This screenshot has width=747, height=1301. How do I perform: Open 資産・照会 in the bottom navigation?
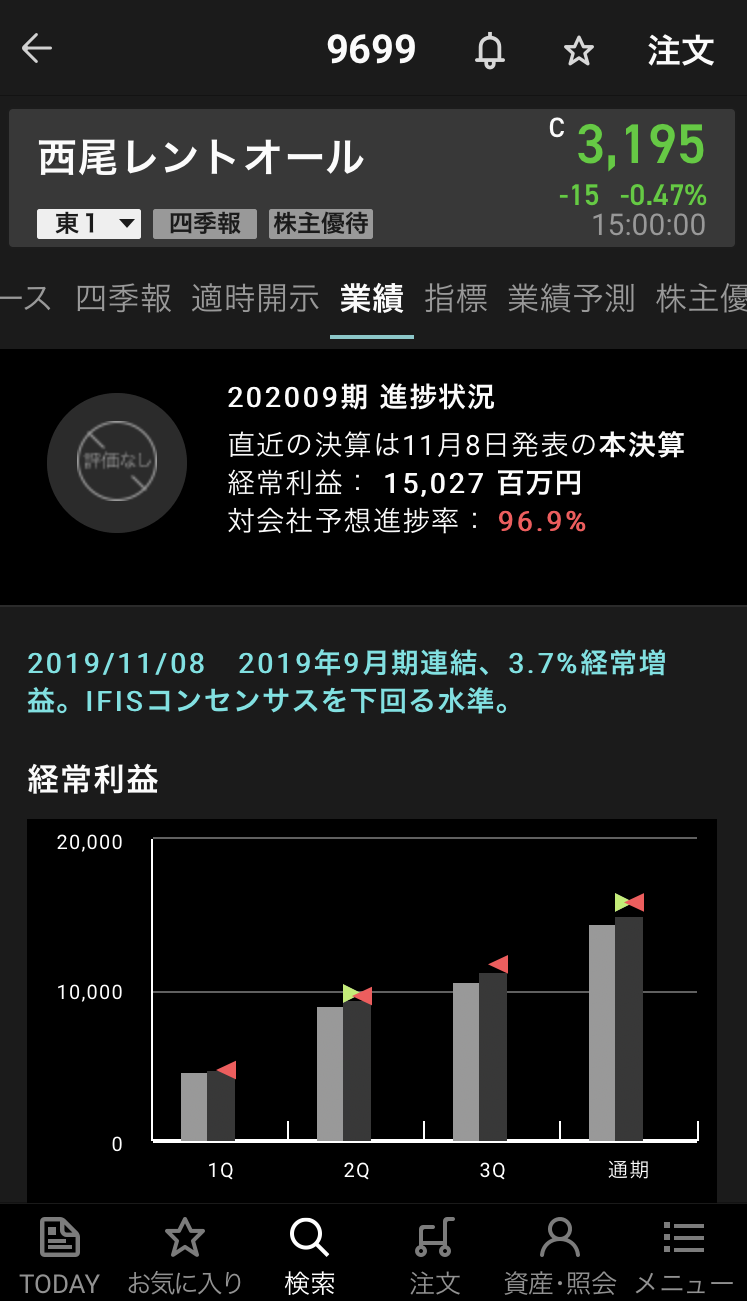point(559,1254)
